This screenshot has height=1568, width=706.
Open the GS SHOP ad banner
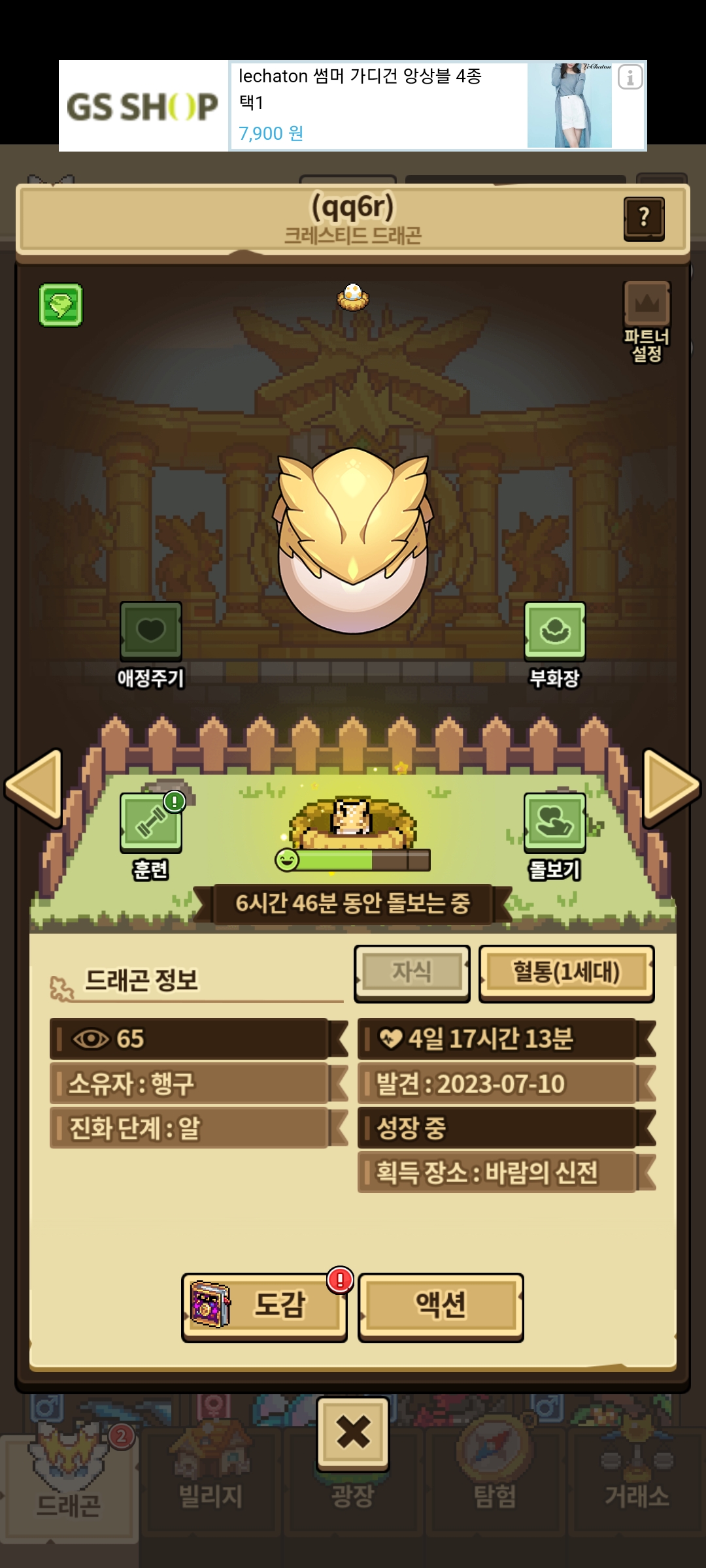point(353,106)
